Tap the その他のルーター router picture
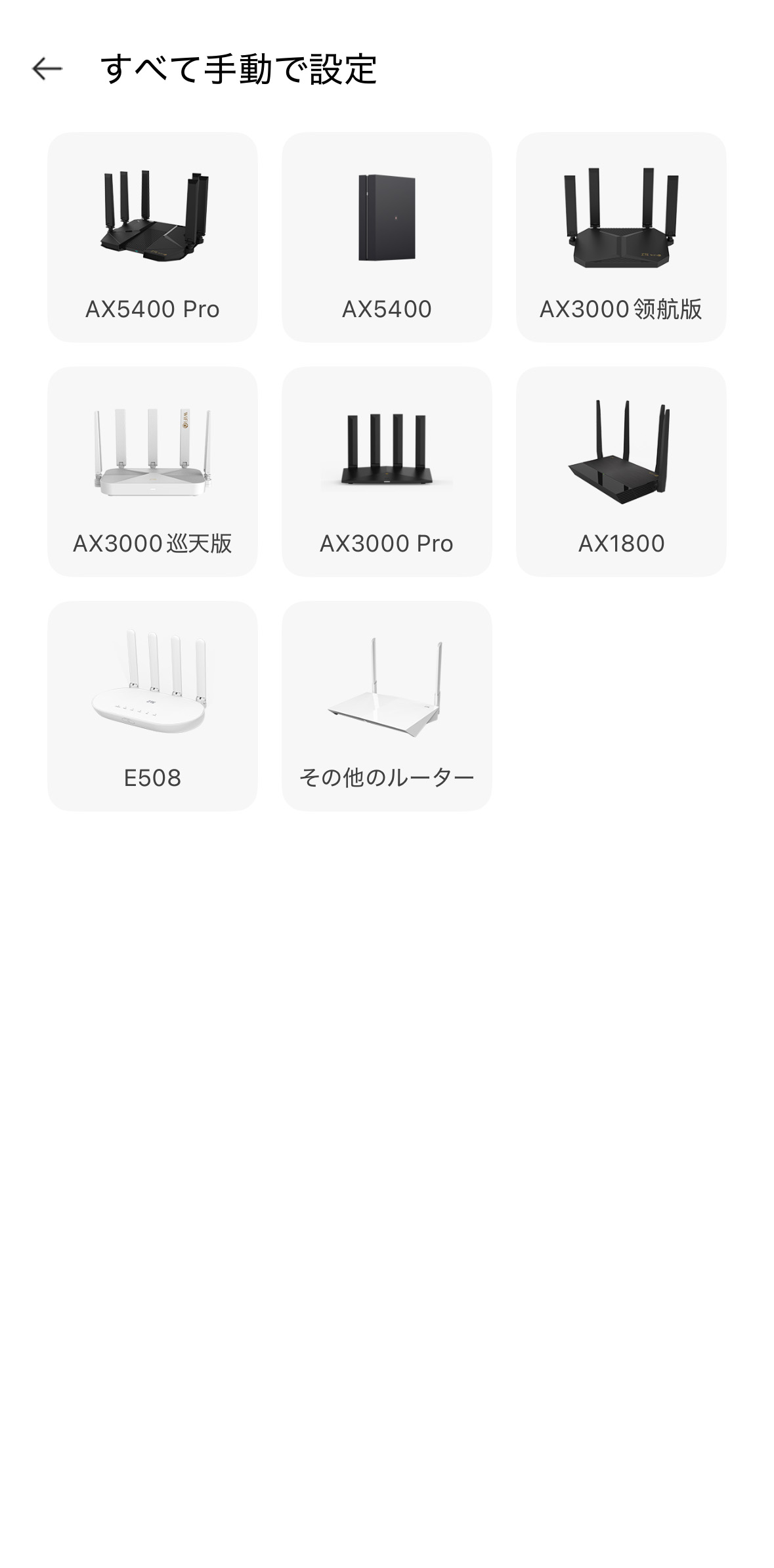This screenshot has width=774, height=1568. [x=387, y=689]
